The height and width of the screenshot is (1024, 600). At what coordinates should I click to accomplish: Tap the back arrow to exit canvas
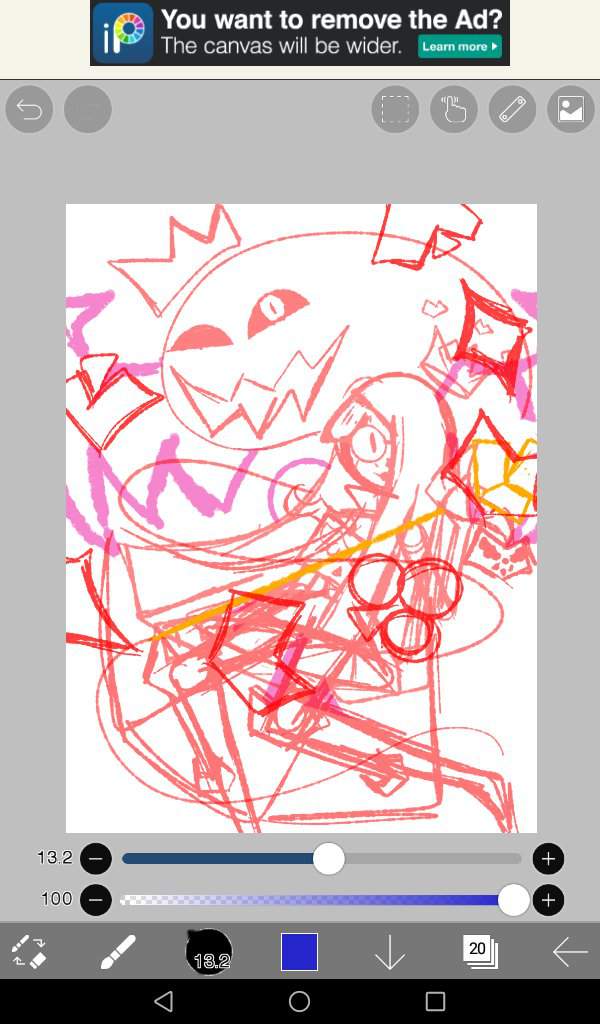[x=570, y=952]
